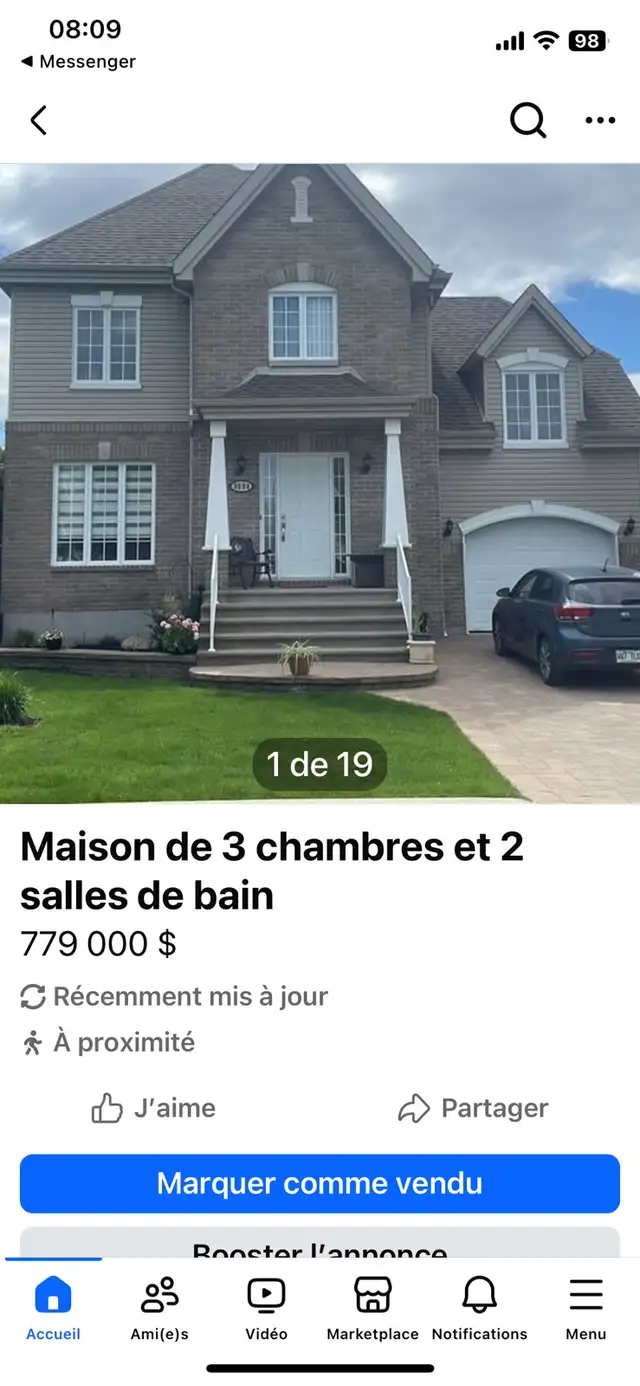The height and width of the screenshot is (1386, 640).
Task: Open the Notifications tab
Action: [x=480, y=1308]
